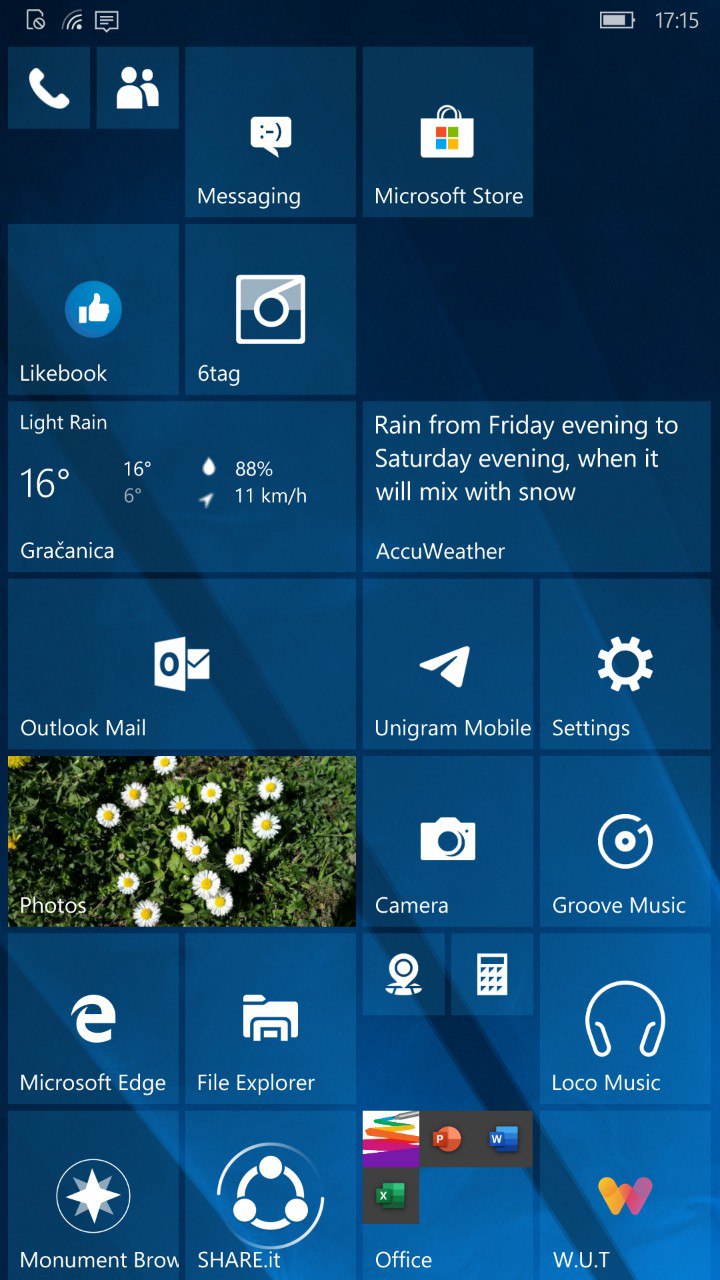This screenshot has width=720, height=1280.
Task: Open the Maps location pin tile
Action: coord(404,975)
